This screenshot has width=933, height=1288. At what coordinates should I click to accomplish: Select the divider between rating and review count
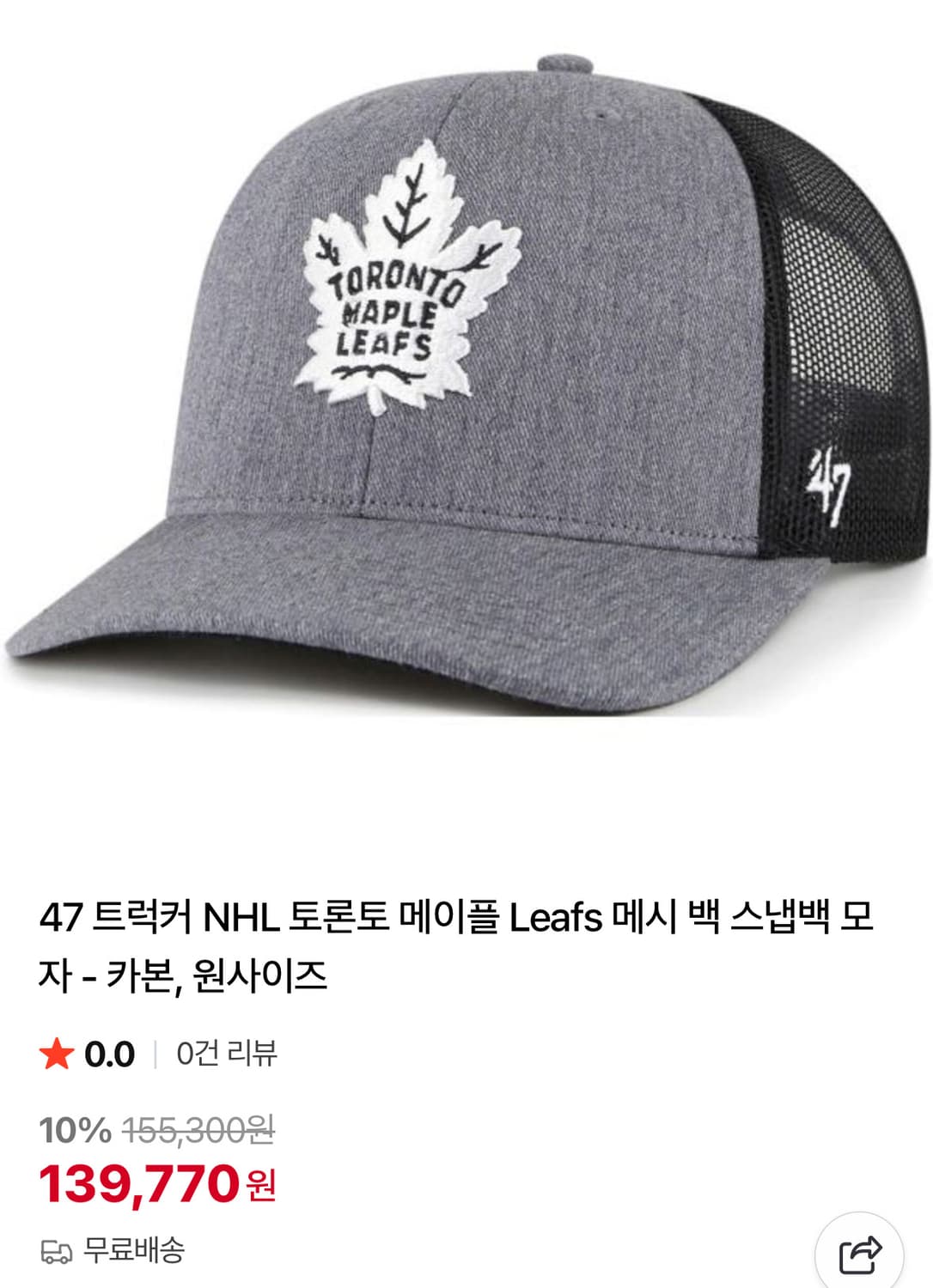156,1053
